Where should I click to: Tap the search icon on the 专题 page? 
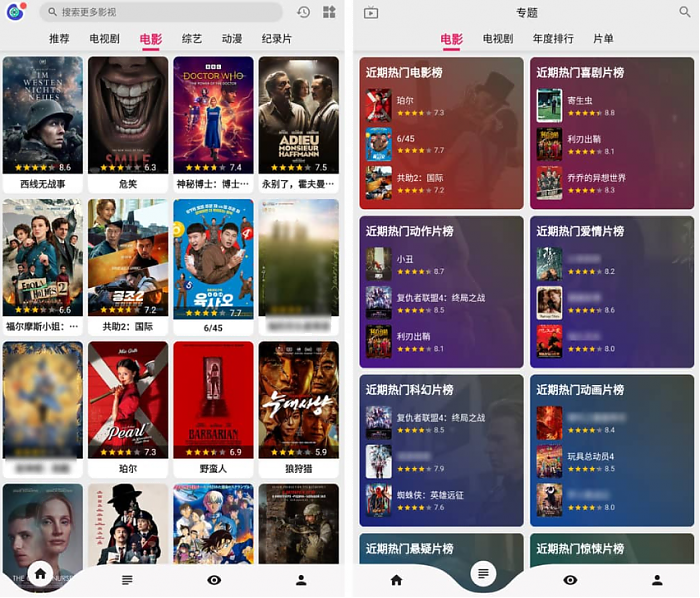[684, 12]
